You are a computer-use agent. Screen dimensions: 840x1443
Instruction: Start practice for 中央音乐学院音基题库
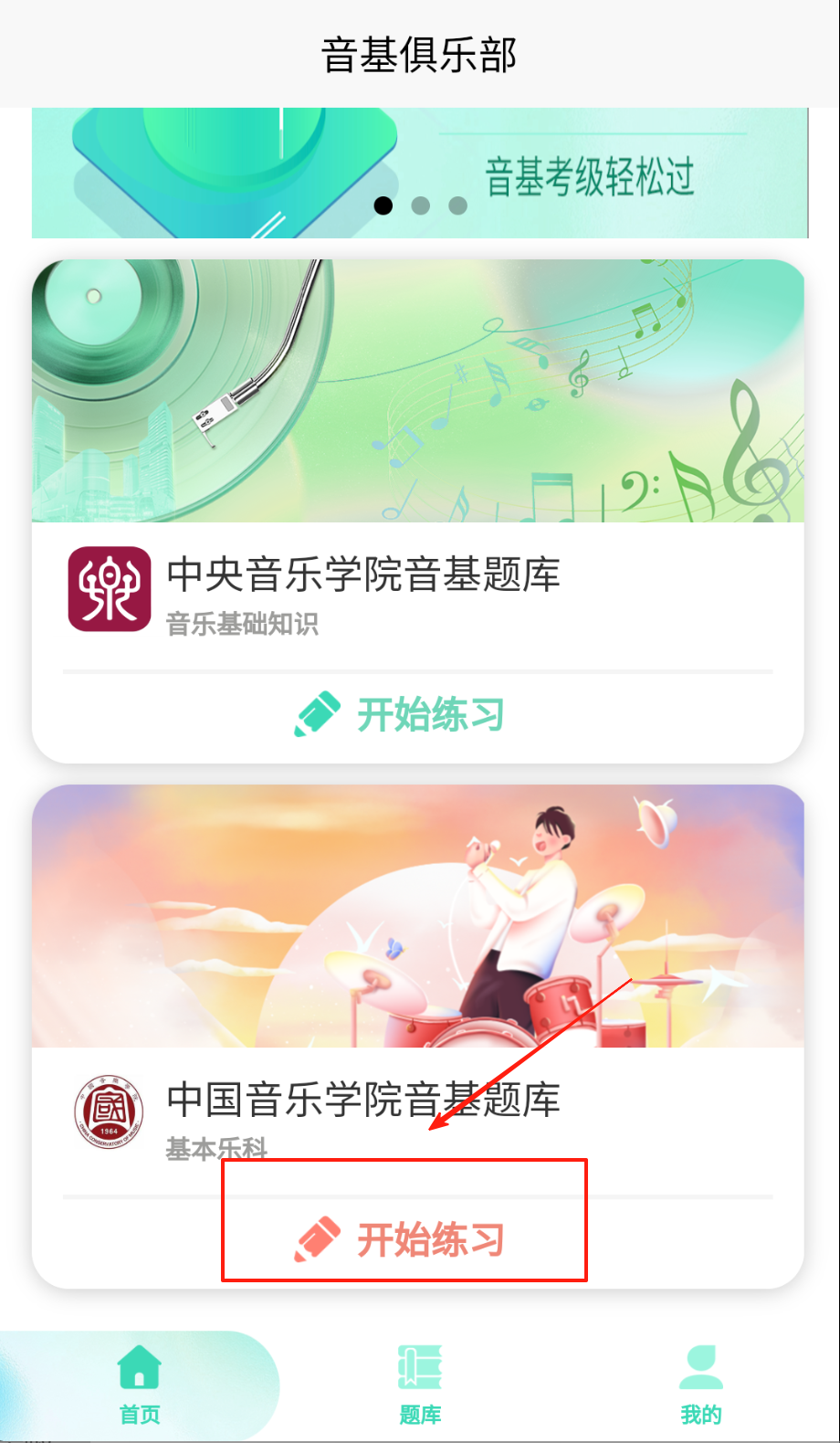(x=402, y=714)
